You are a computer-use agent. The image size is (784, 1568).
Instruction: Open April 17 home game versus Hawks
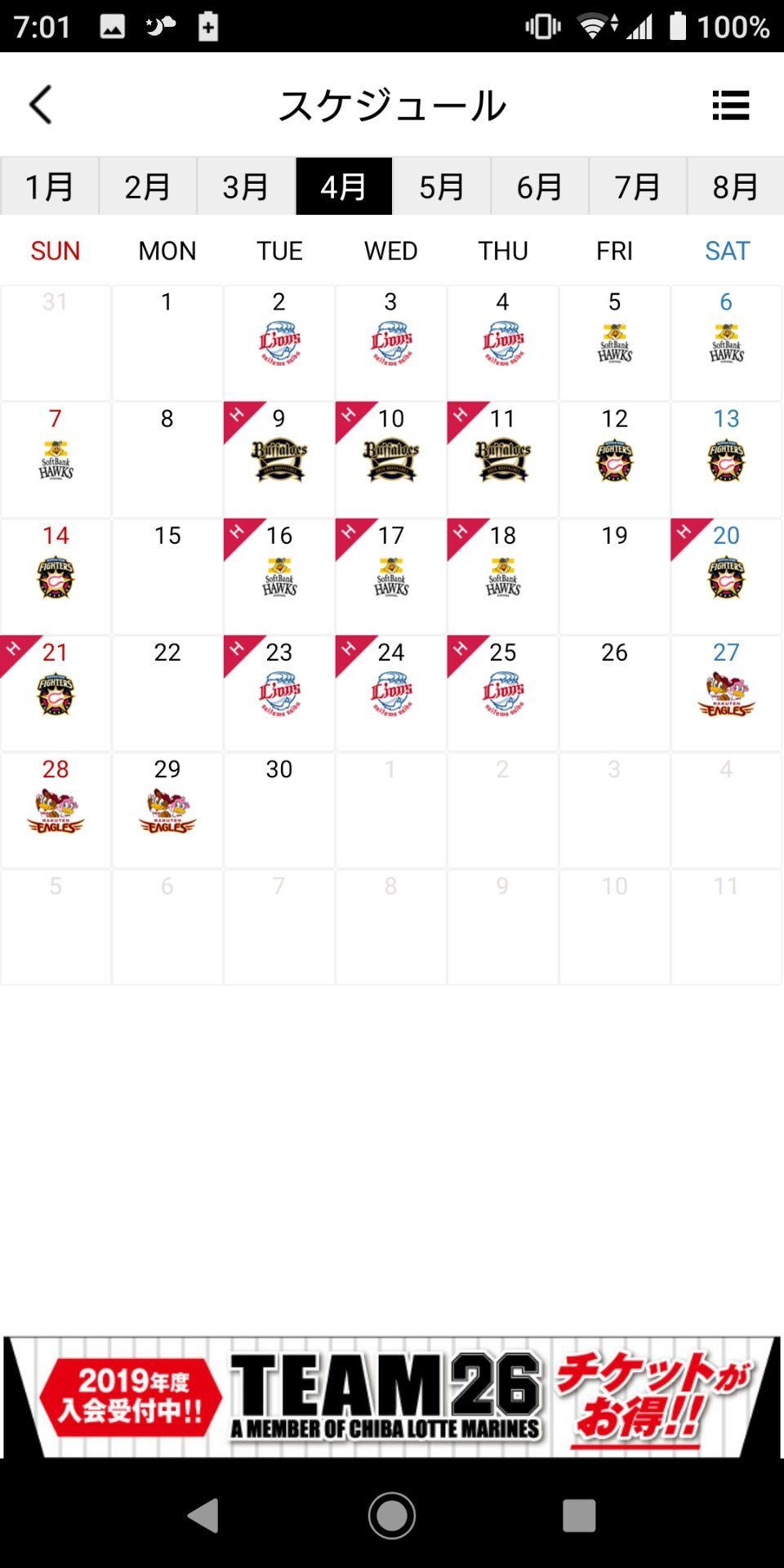[x=391, y=577]
